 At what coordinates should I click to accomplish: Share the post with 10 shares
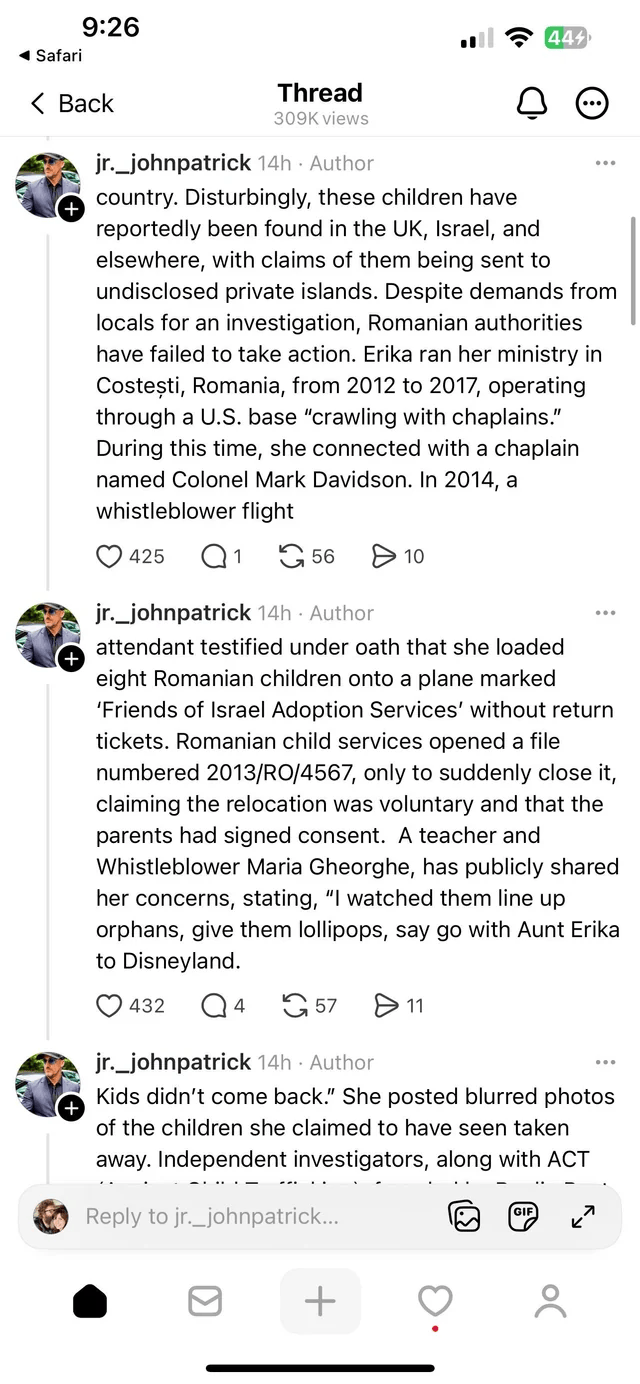coord(384,556)
